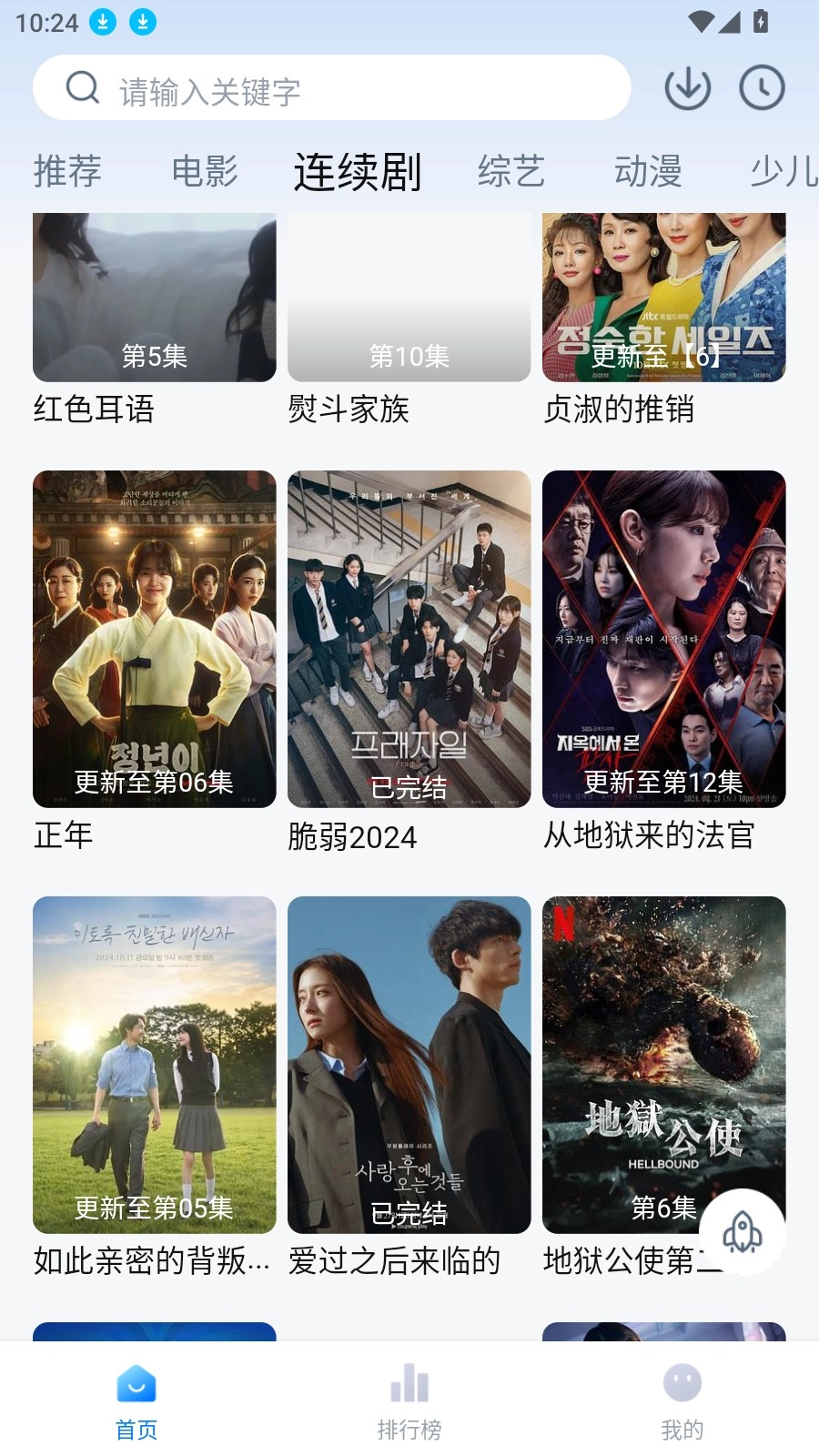Tap the keyword search box
Image resolution: width=819 pixels, height=1456 pixels.
coord(332,88)
